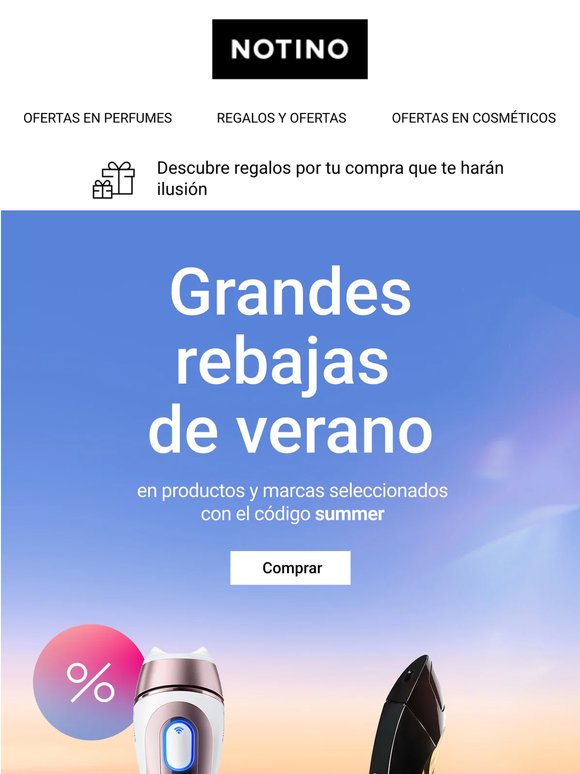Tap the Comprar button
Viewport: 580px width, 774px height.
[290, 568]
